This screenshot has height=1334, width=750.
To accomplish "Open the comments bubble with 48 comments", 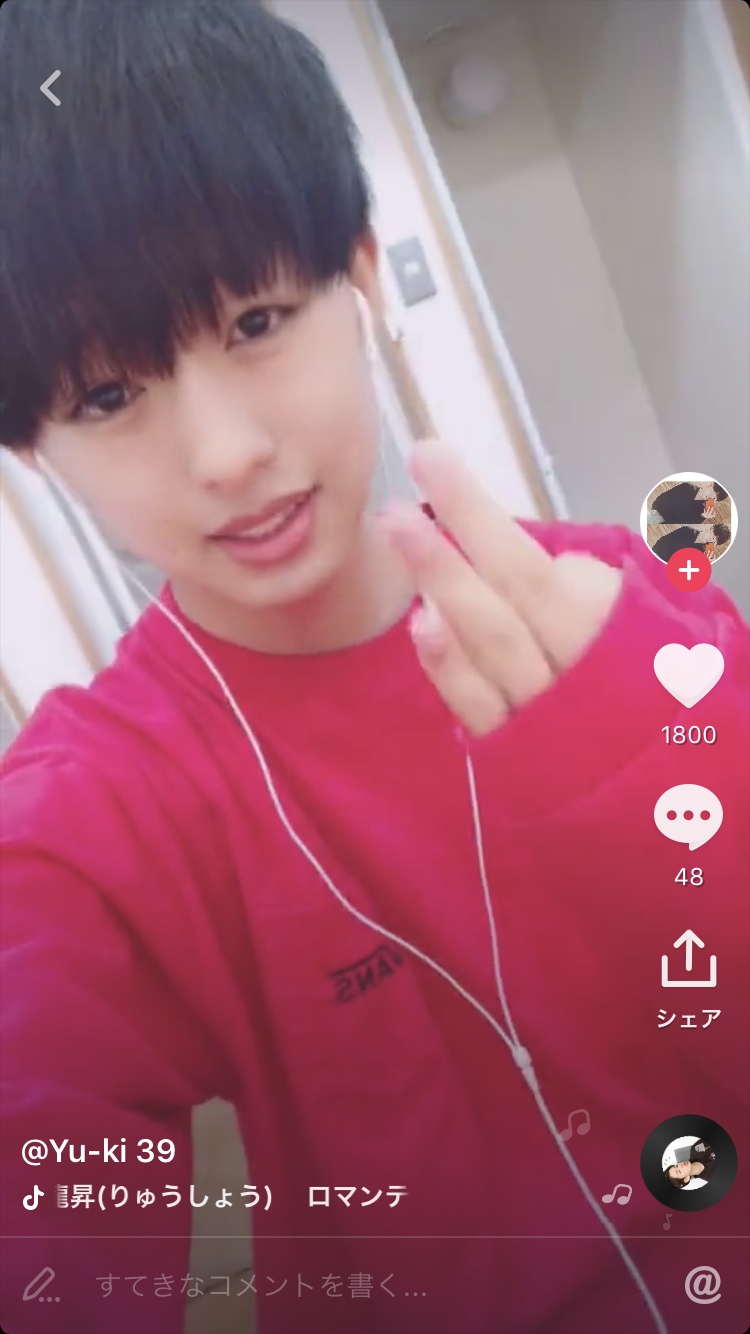I will tap(688, 818).
